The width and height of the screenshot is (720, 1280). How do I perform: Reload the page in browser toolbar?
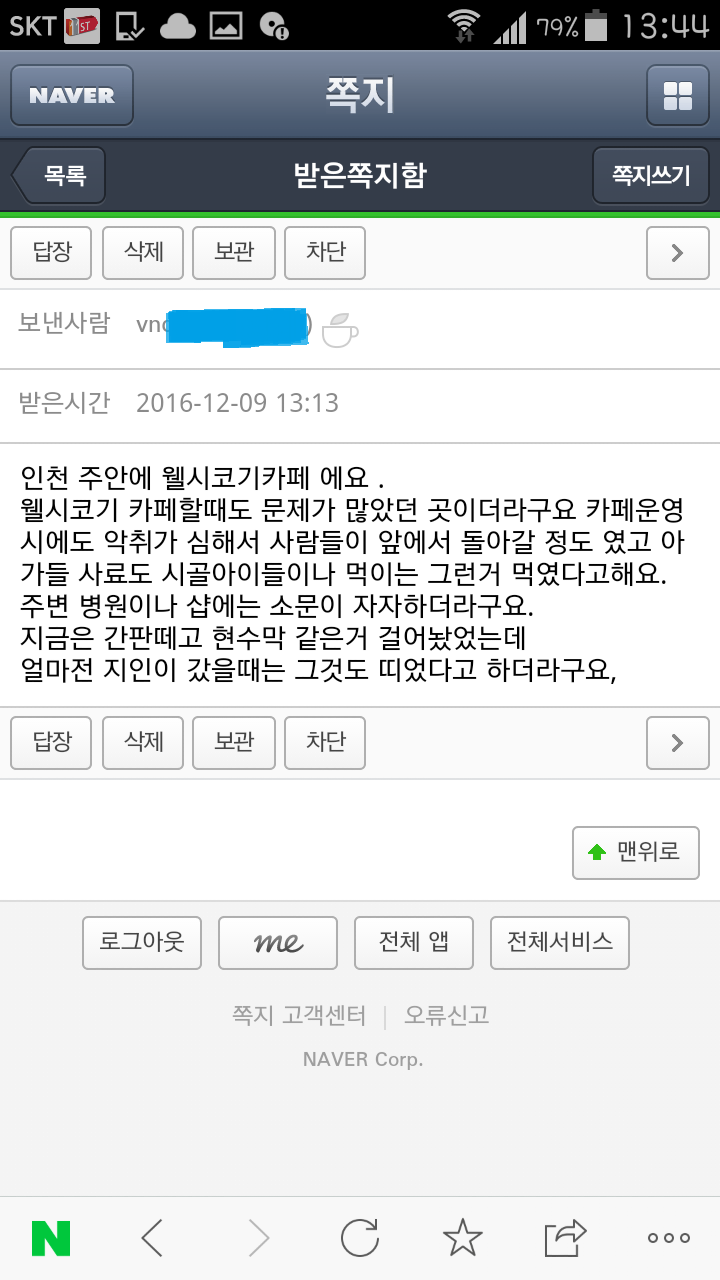coord(359,1239)
